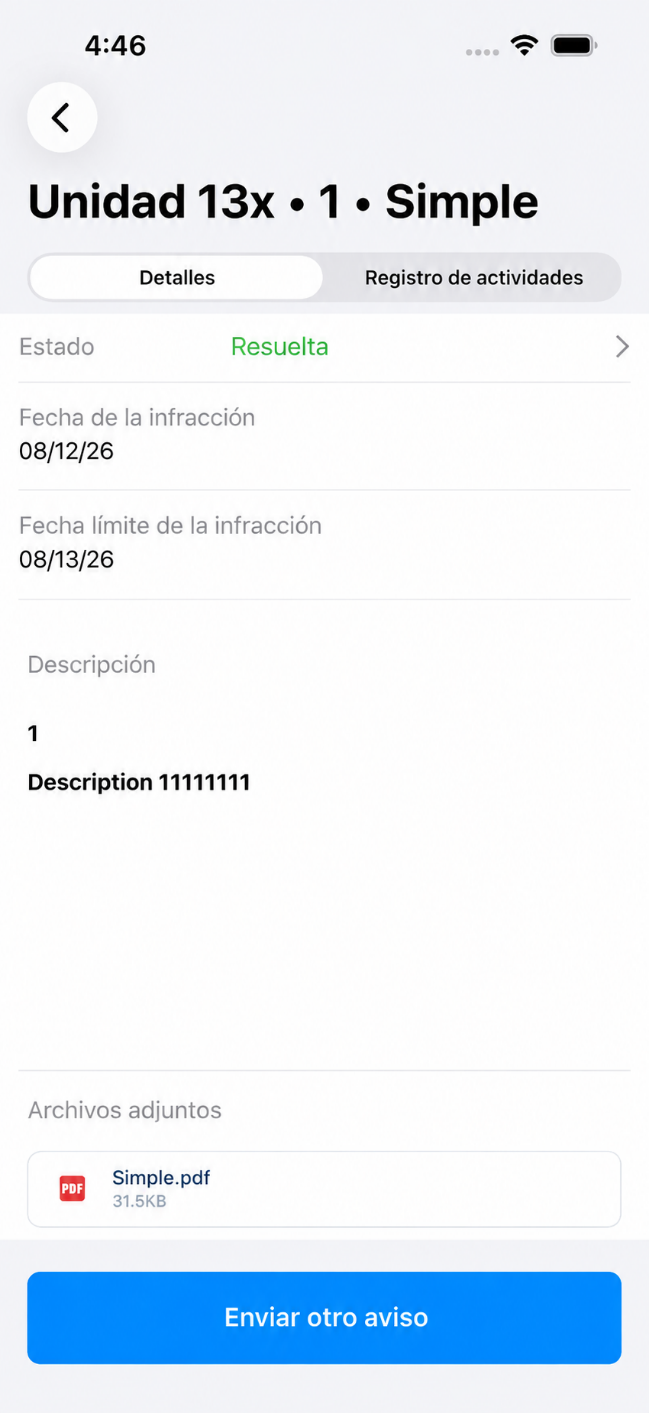Image resolution: width=649 pixels, height=1413 pixels.
Task: Go back using the arrow button
Action: click(62, 118)
